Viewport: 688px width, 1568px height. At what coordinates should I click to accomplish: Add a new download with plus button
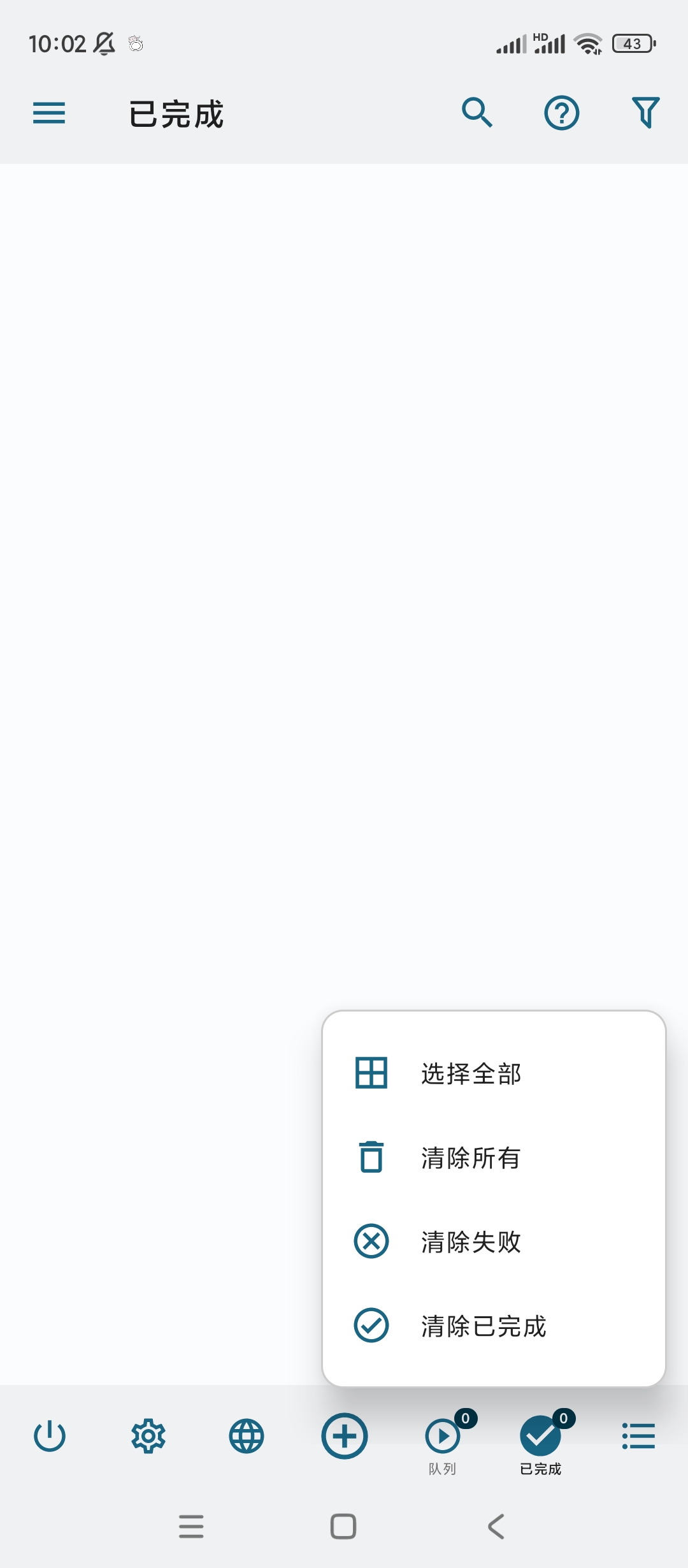coord(344,1437)
